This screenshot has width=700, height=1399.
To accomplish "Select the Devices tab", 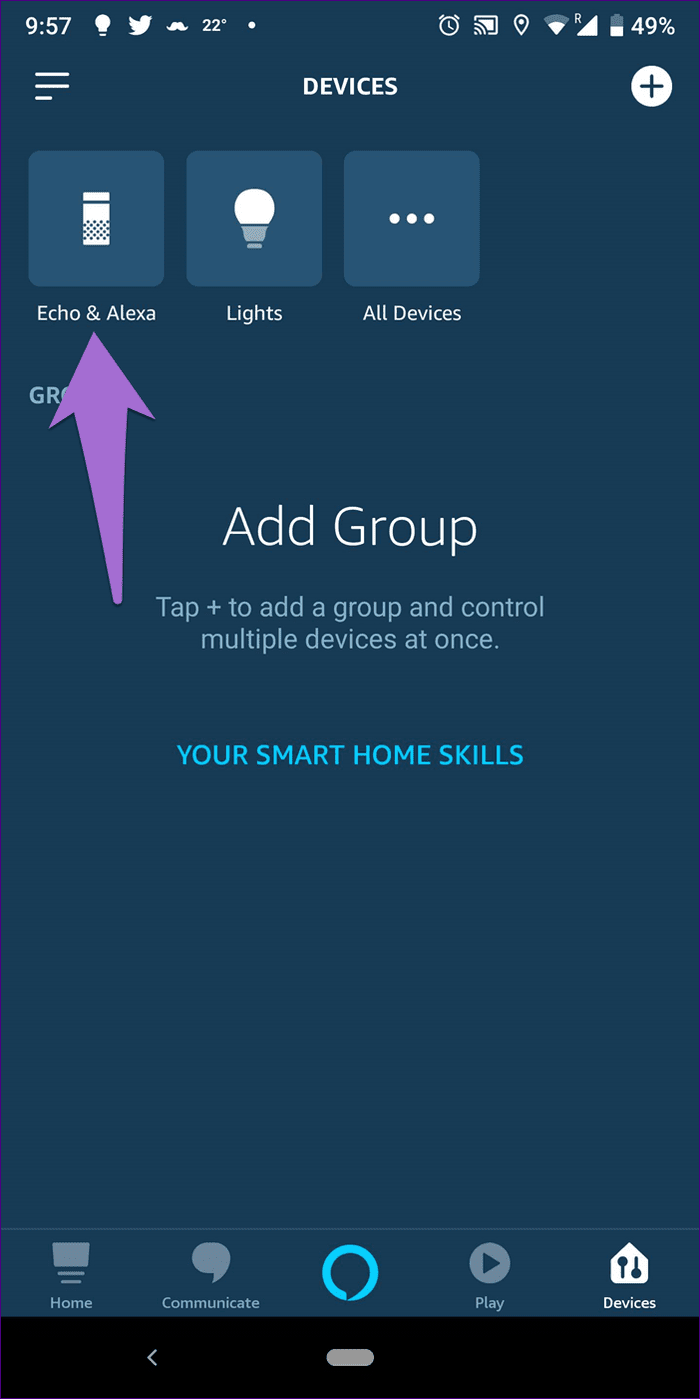I will [629, 1274].
